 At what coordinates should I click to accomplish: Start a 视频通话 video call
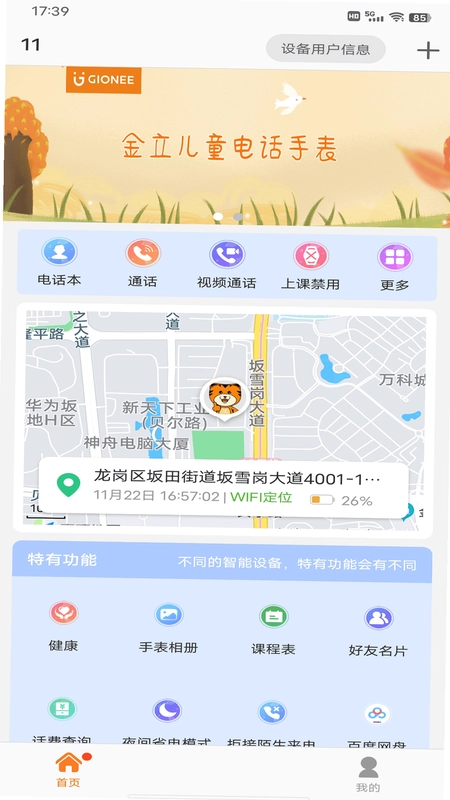(x=227, y=265)
